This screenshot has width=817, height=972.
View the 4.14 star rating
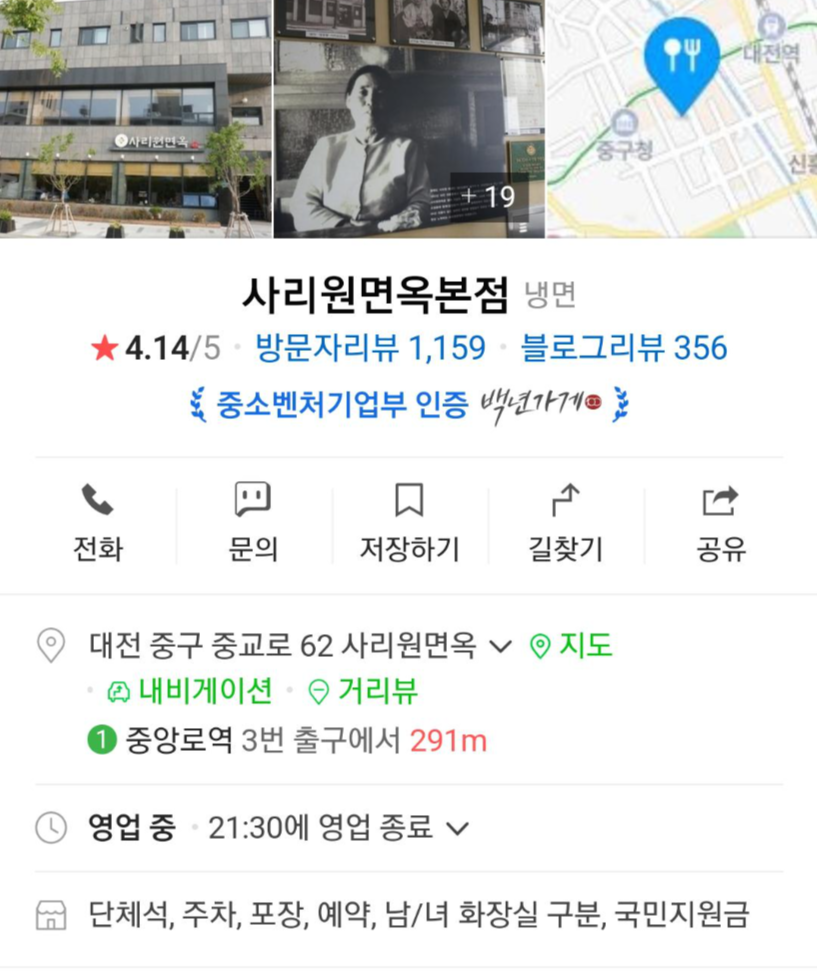point(146,347)
